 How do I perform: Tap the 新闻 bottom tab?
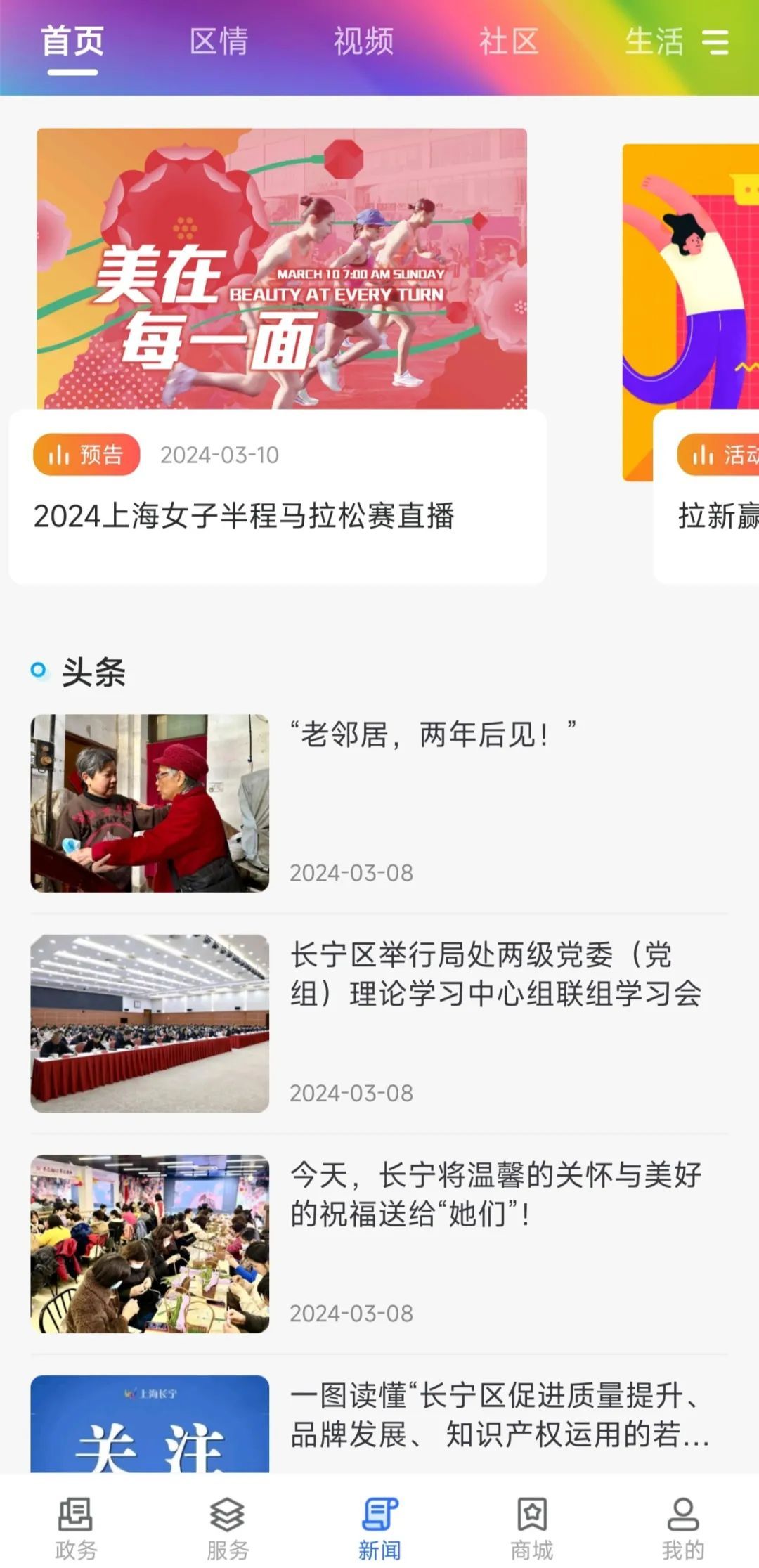tap(379, 1528)
